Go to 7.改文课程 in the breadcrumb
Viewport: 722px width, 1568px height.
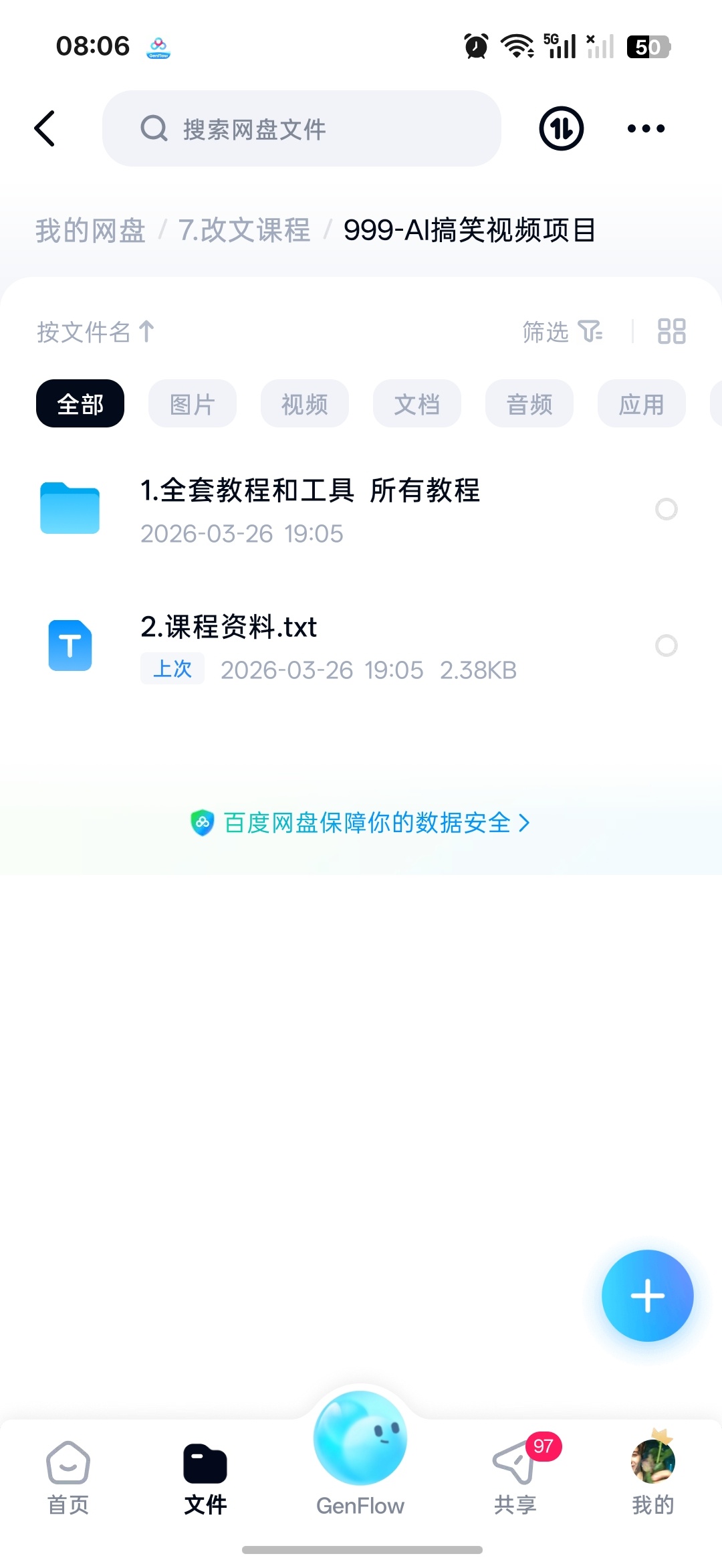click(244, 230)
